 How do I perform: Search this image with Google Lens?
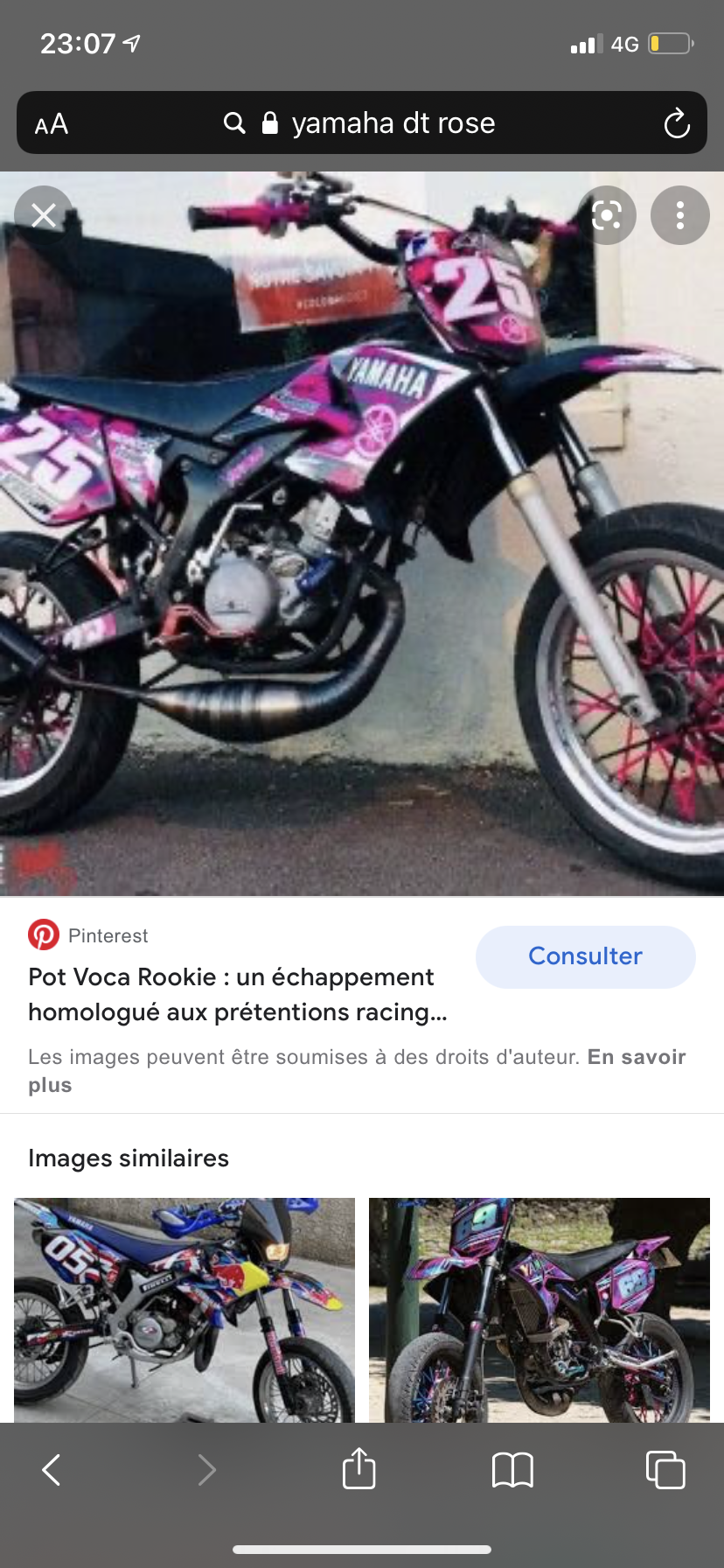607,215
